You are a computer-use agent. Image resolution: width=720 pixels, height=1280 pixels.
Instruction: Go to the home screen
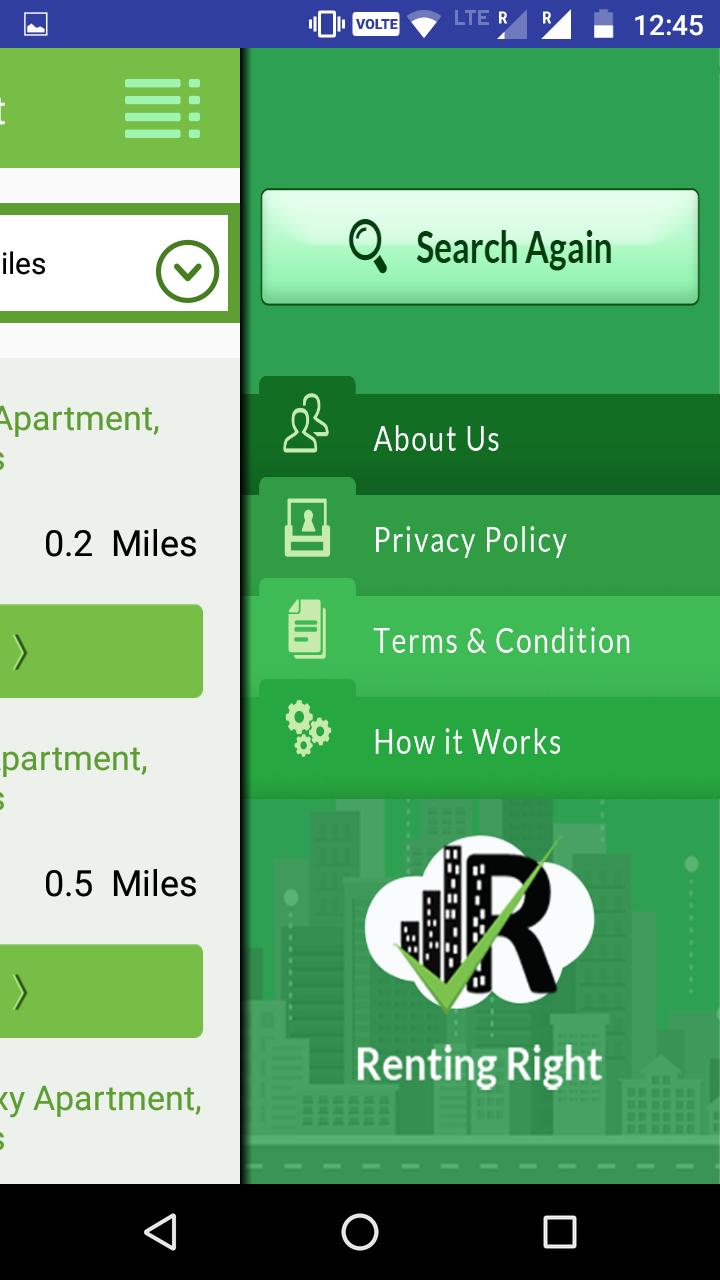[360, 1232]
